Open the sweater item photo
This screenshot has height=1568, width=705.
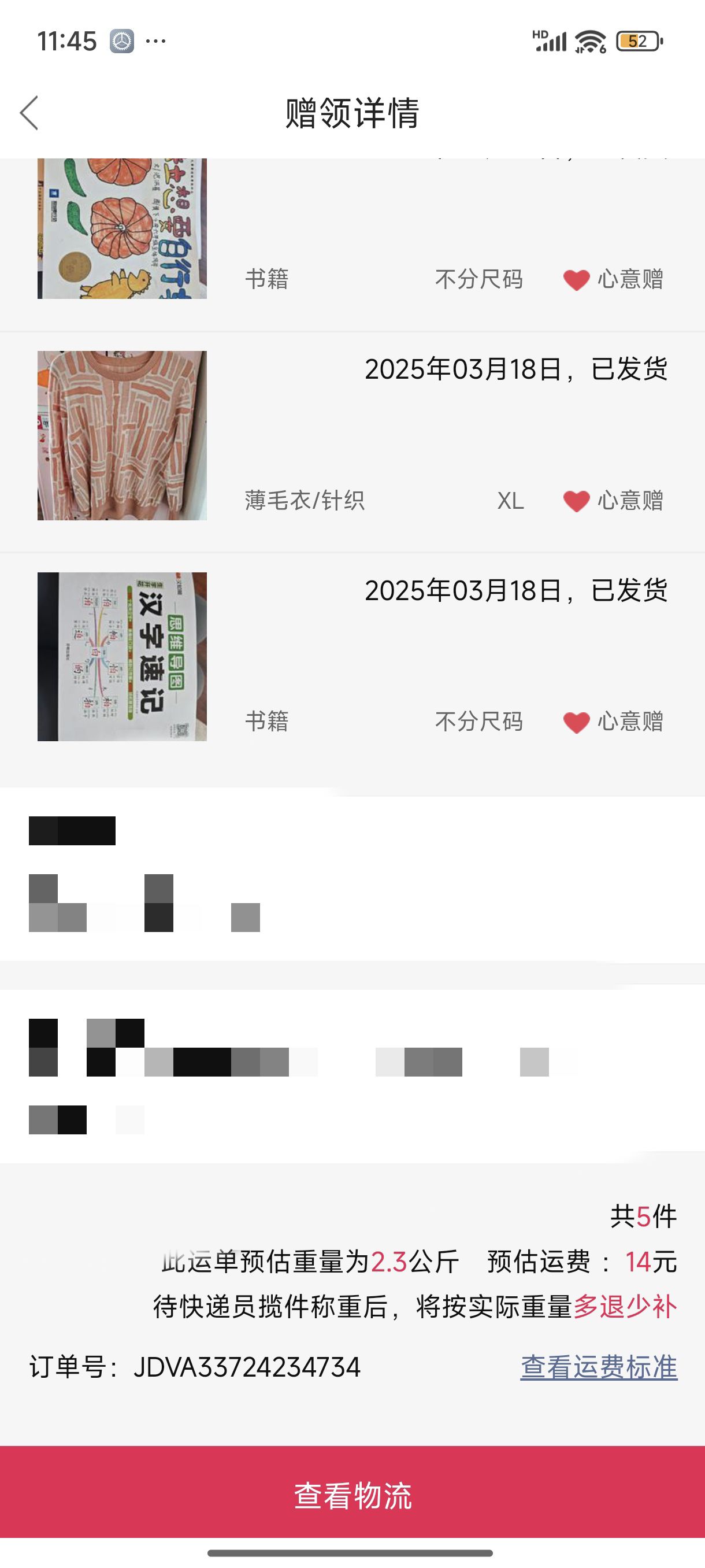(x=123, y=435)
